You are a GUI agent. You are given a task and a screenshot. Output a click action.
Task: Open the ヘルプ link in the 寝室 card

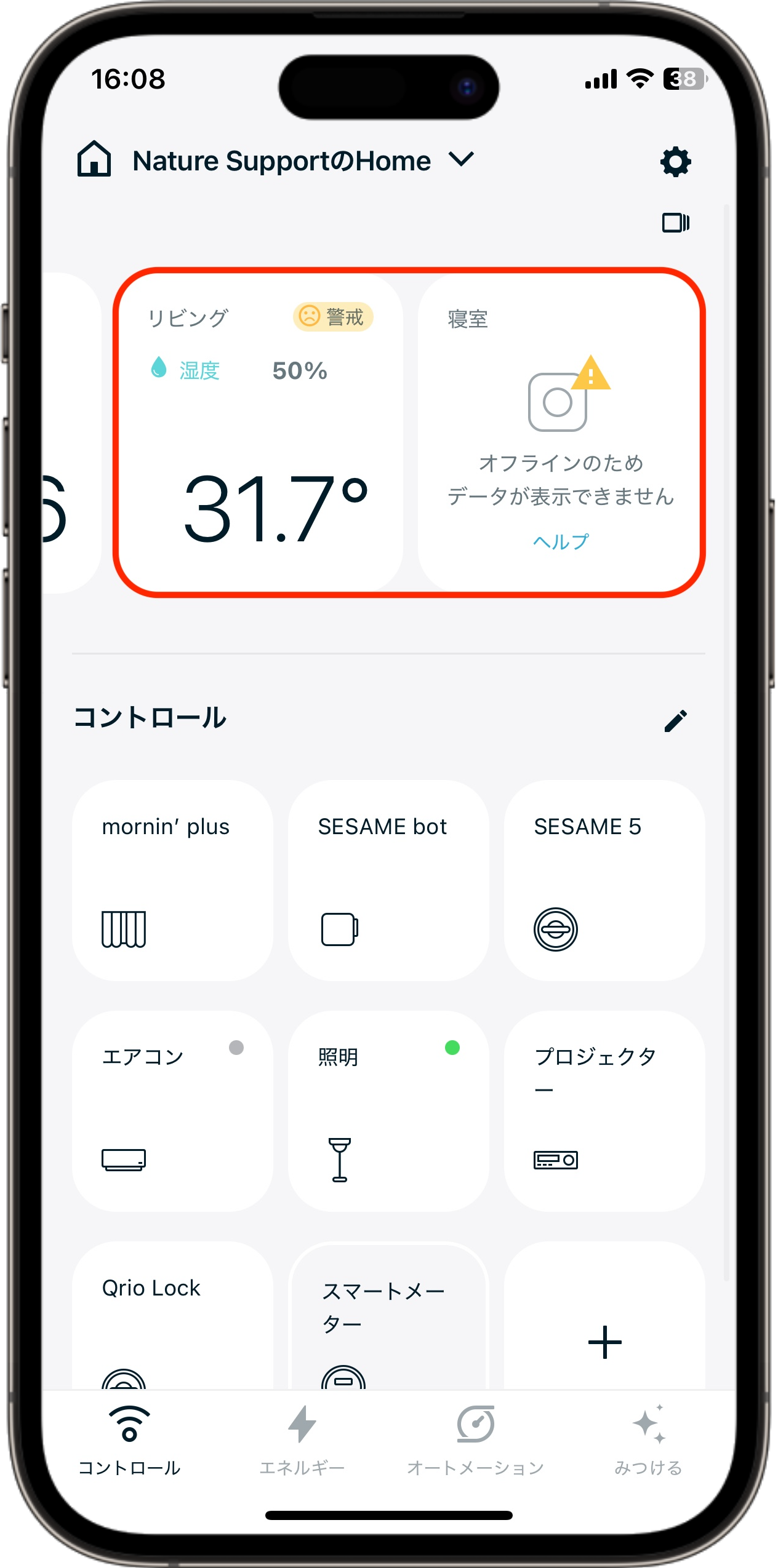pyautogui.click(x=560, y=541)
